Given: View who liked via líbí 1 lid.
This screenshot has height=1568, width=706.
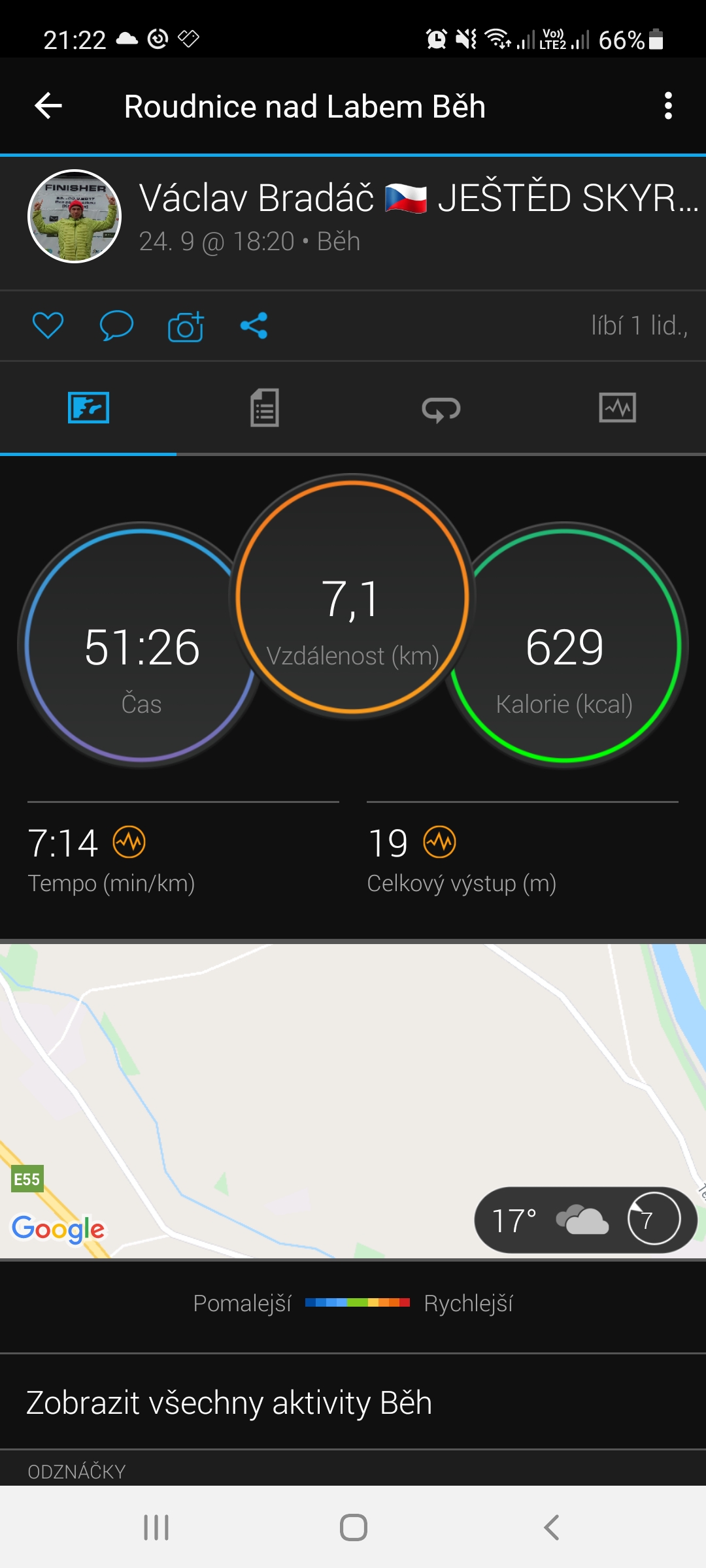Looking at the screenshot, I should [639, 325].
